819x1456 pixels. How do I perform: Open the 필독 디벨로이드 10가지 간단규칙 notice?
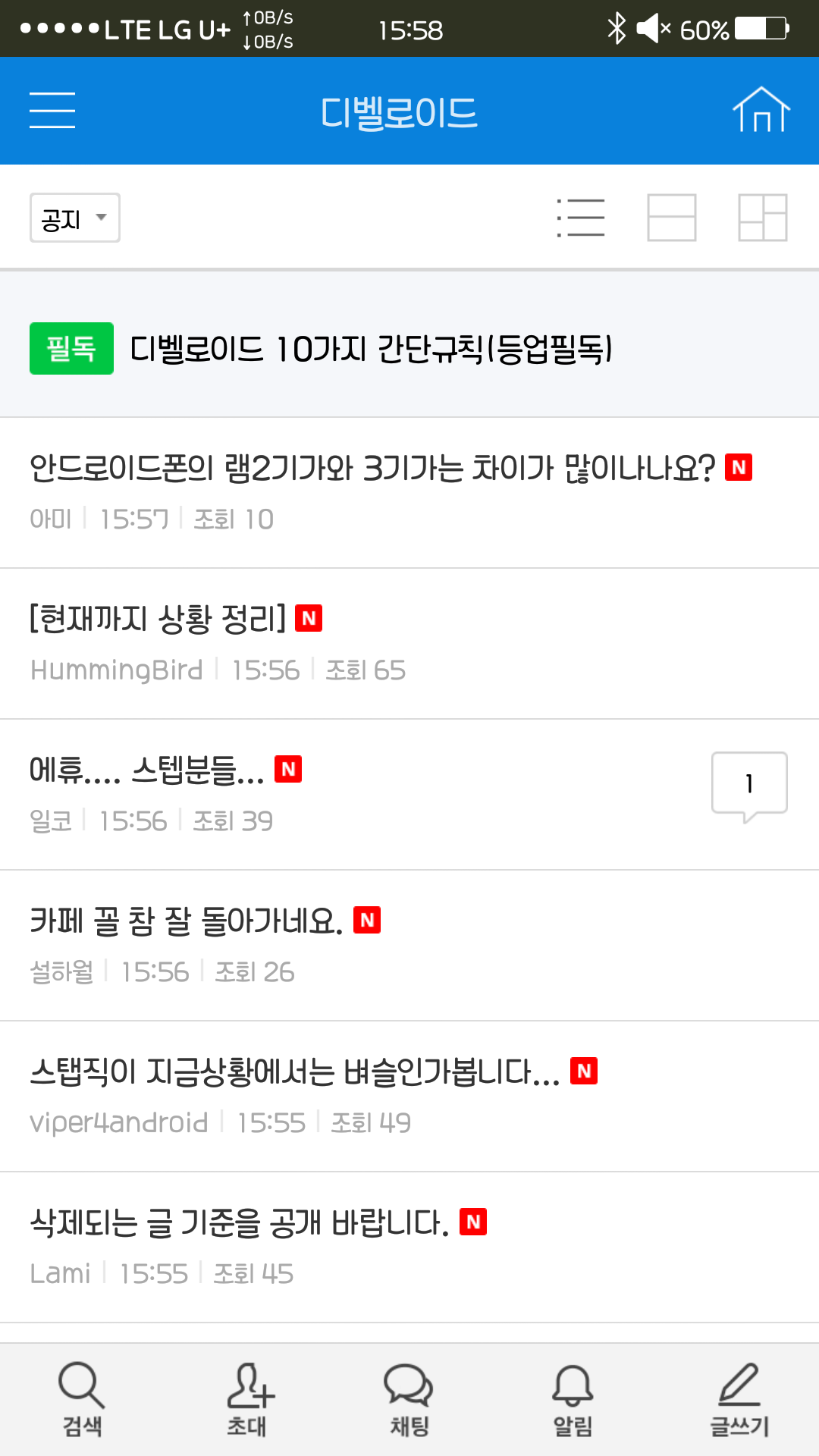point(370,350)
